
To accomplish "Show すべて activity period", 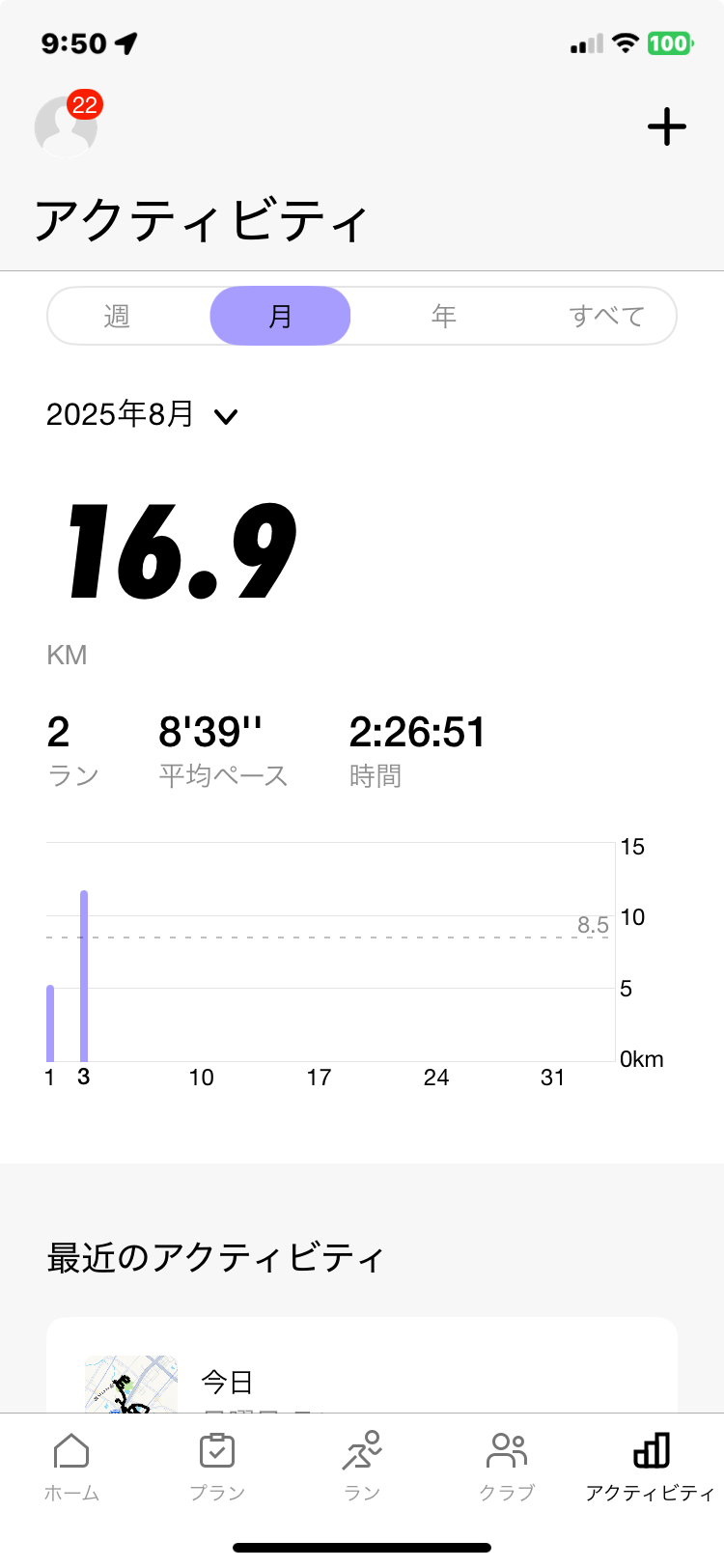I will tap(606, 316).
